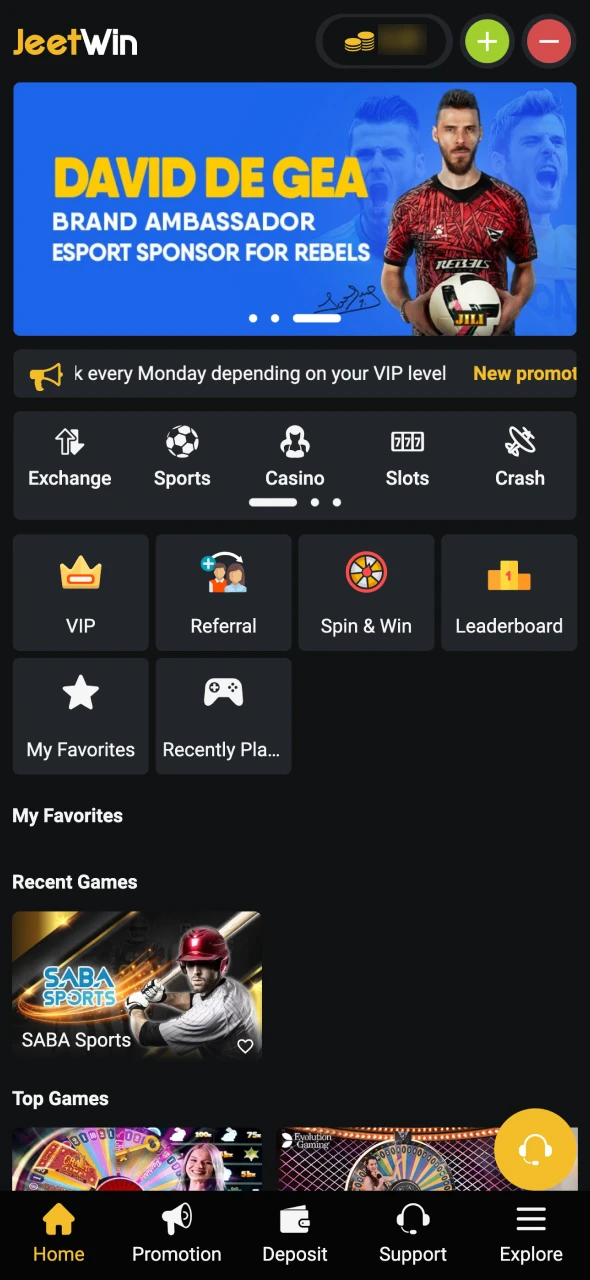The image size is (590, 1280).
Task: Go to the Deposit tab
Action: 295,1235
